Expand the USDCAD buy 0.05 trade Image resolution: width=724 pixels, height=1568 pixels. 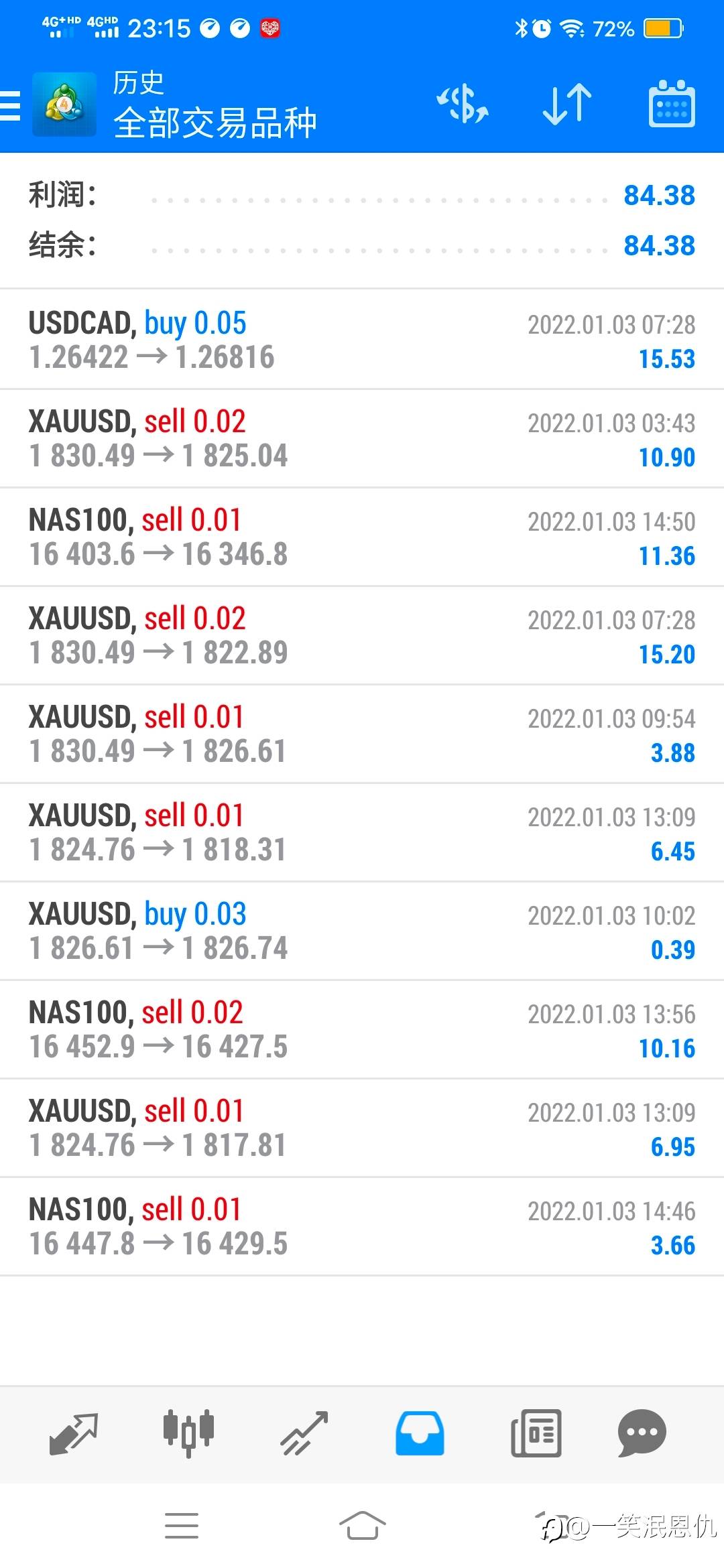pos(362,340)
